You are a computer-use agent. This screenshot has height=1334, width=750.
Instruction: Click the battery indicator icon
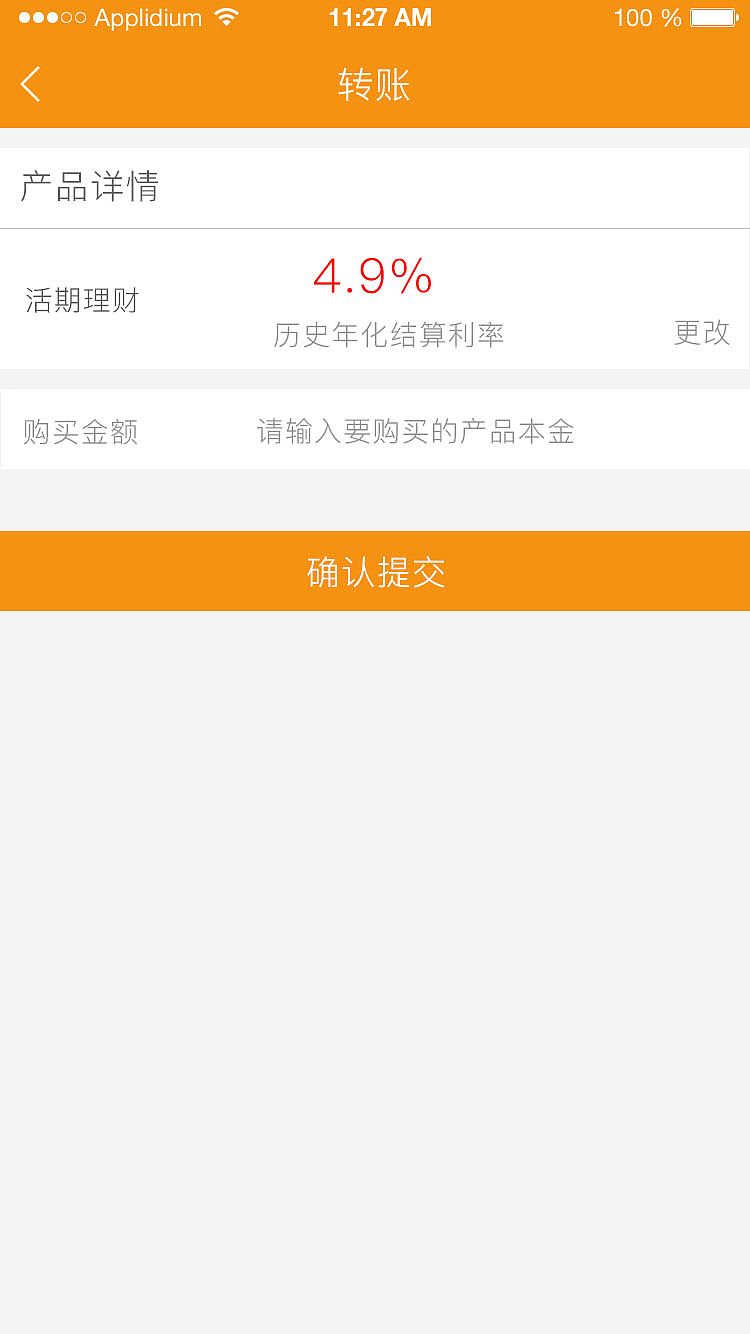pos(712,17)
